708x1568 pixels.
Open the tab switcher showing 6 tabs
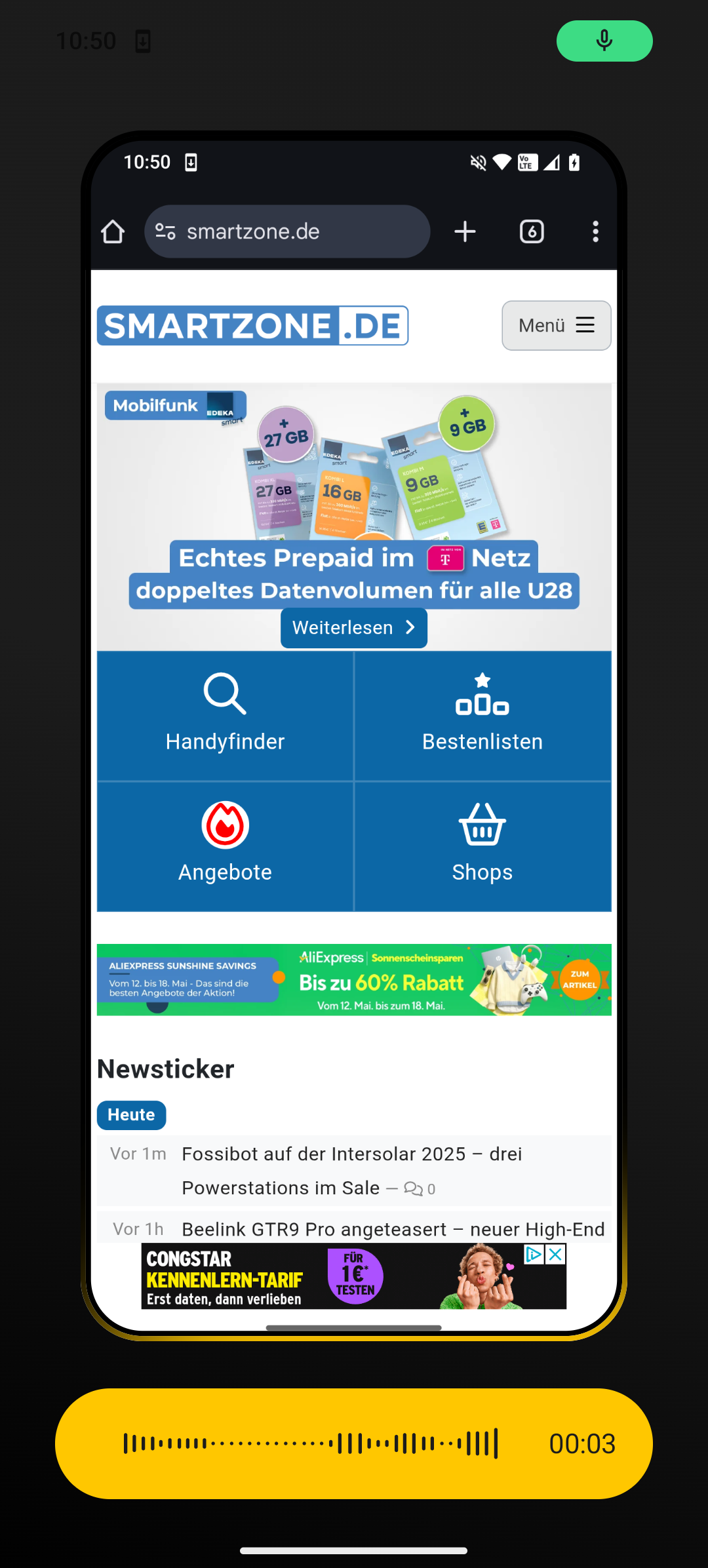532,231
